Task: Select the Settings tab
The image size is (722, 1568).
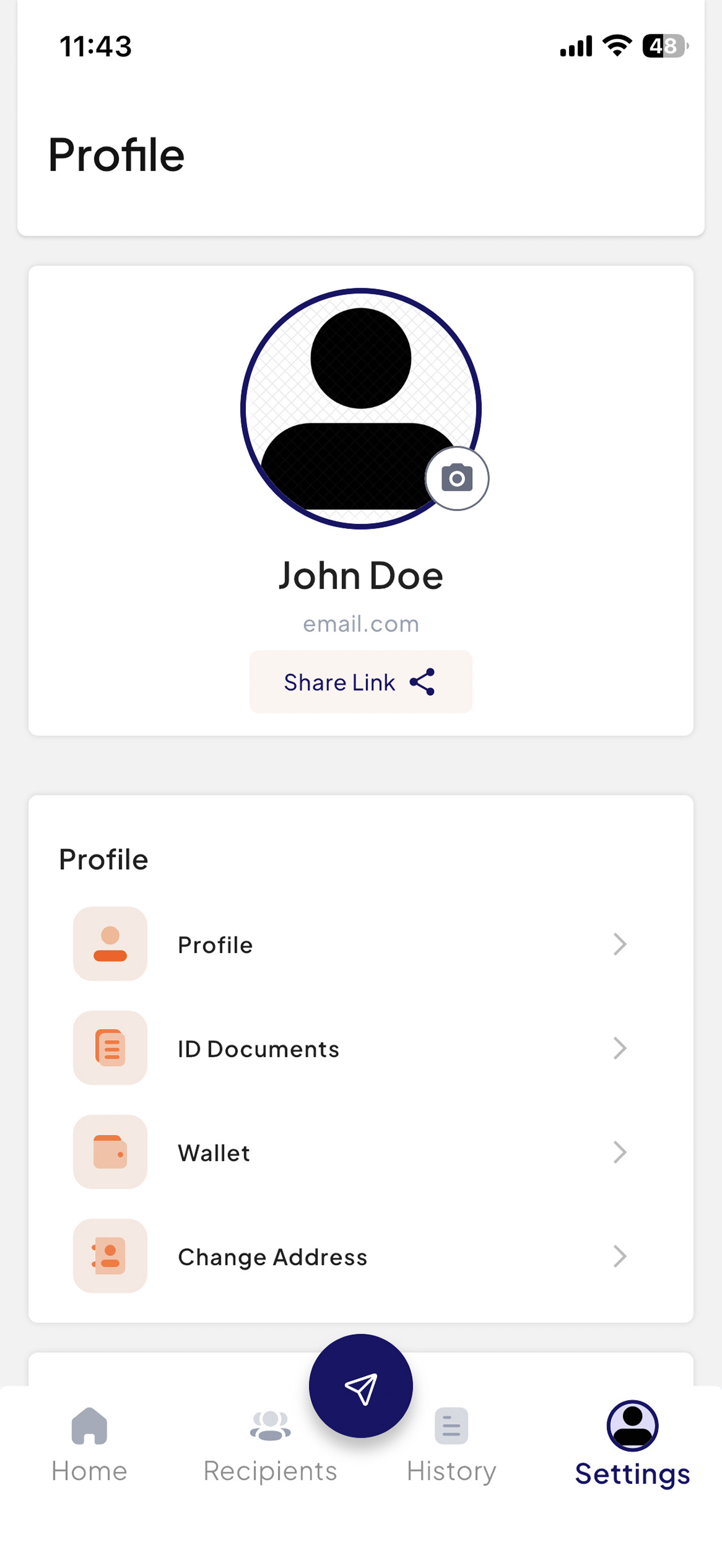Action: (x=633, y=1444)
